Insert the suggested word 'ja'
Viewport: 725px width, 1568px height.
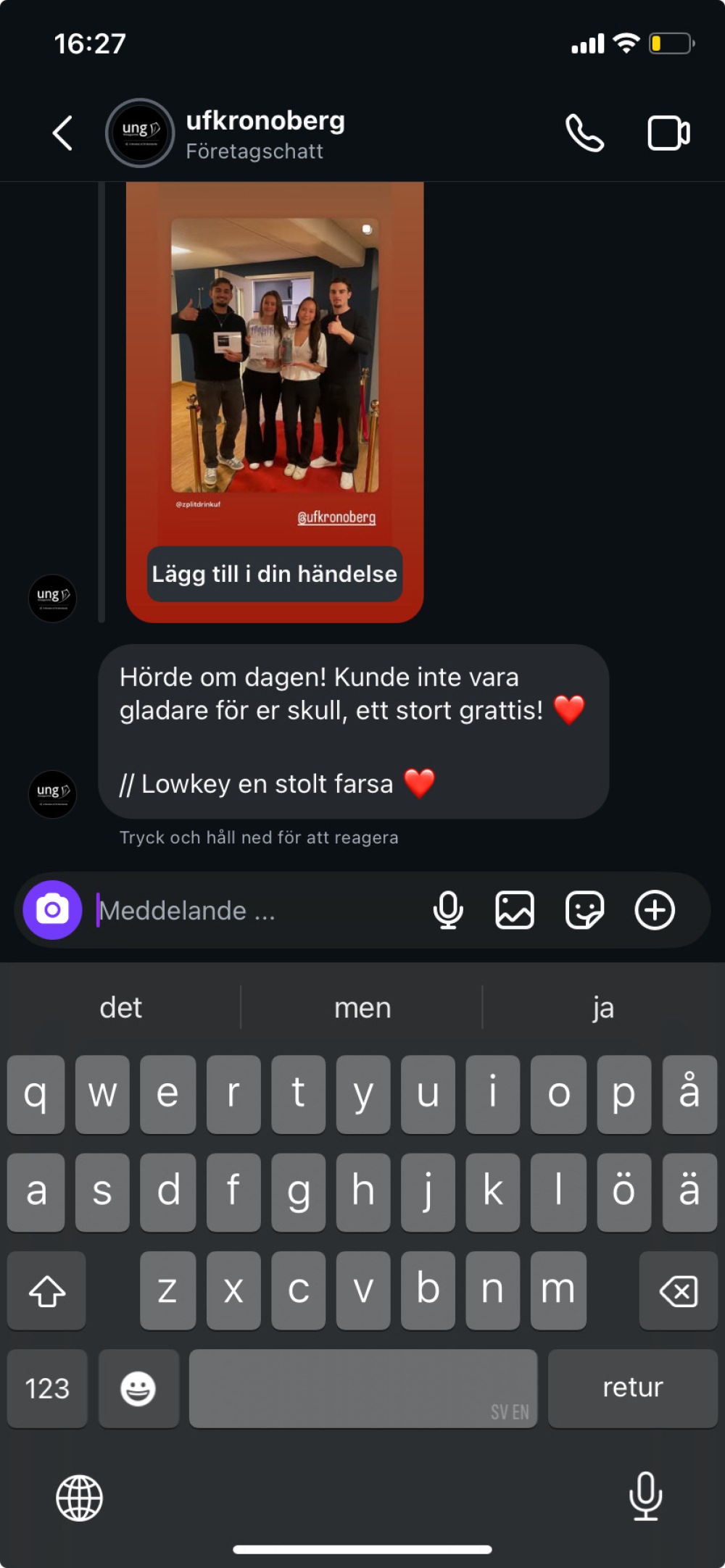(603, 1007)
